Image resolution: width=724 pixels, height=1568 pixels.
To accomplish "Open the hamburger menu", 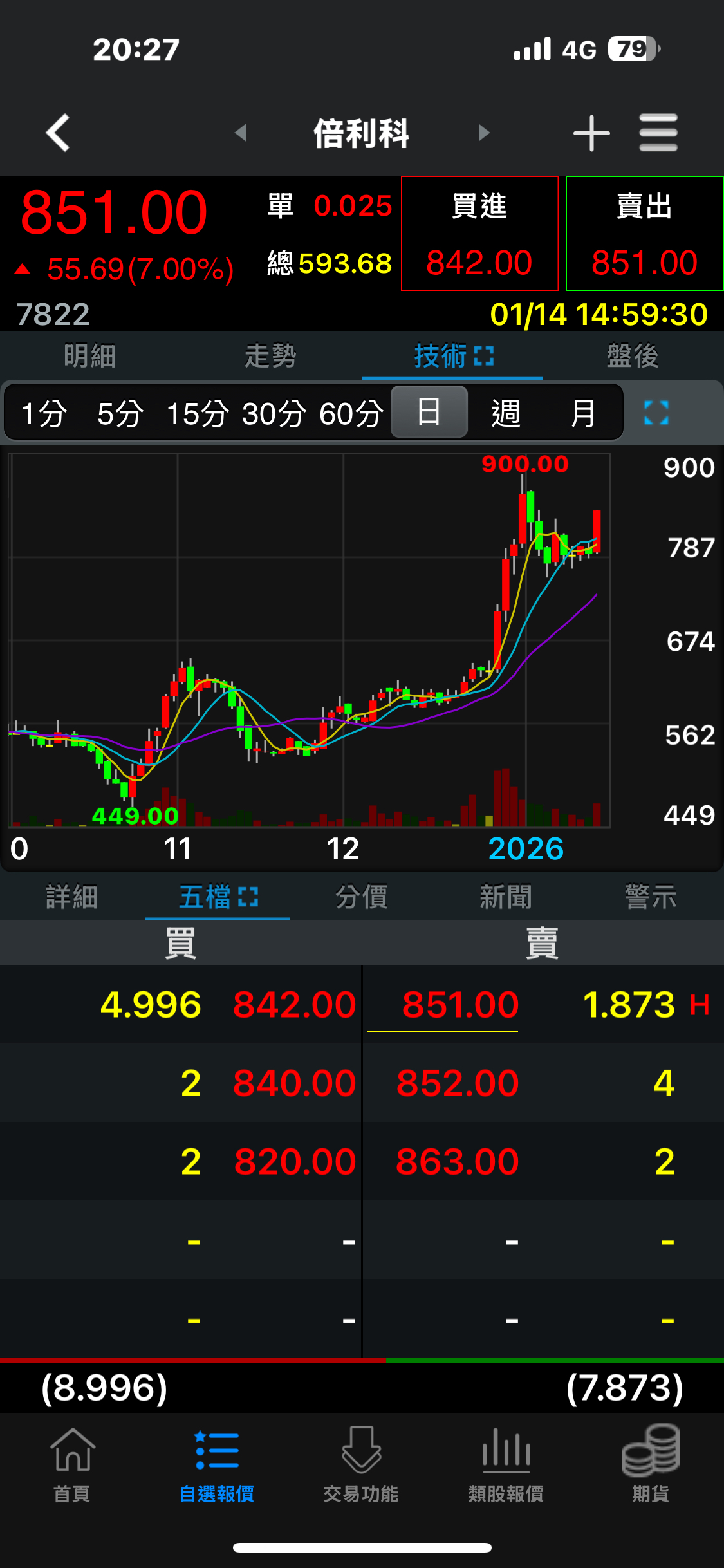I will click(x=658, y=133).
